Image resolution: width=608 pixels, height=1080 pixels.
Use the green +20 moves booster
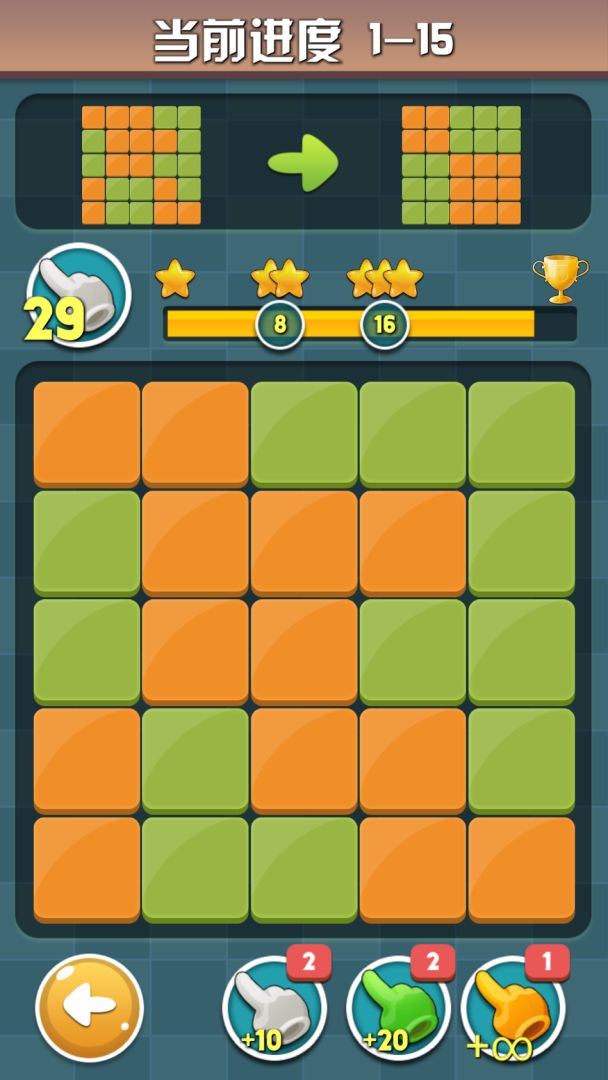point(396,1008)
